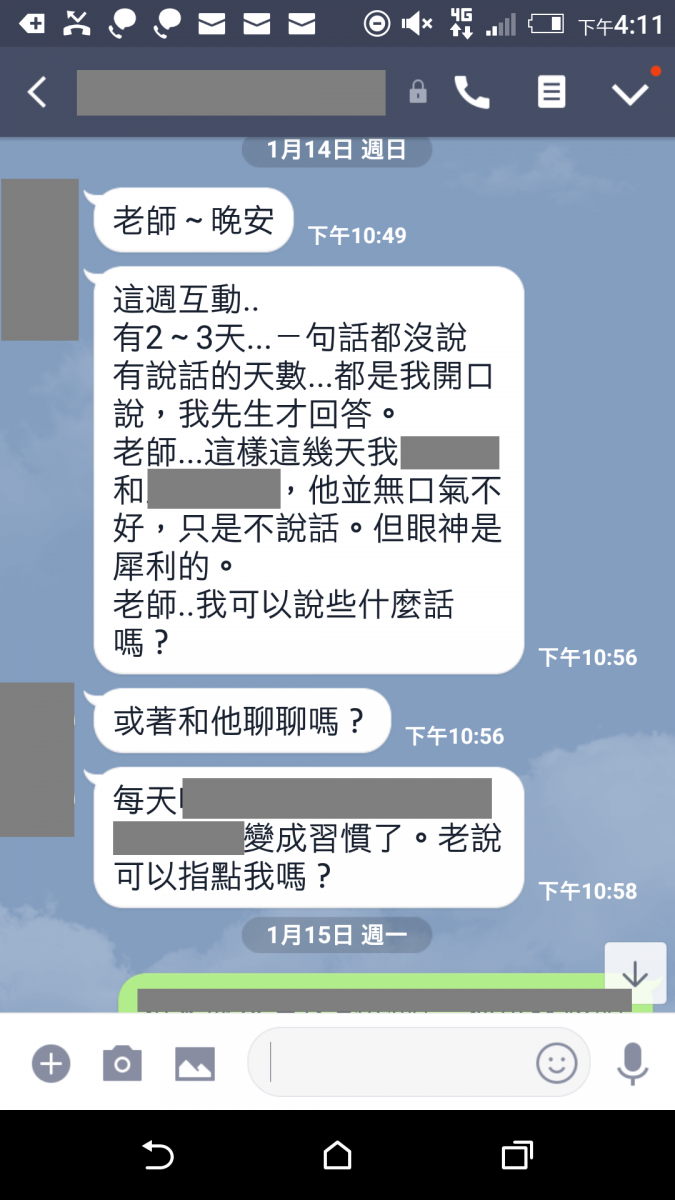Record a voice message with microphone
This screenshot has width=675, height=1200.
[x=632, y=1063]
